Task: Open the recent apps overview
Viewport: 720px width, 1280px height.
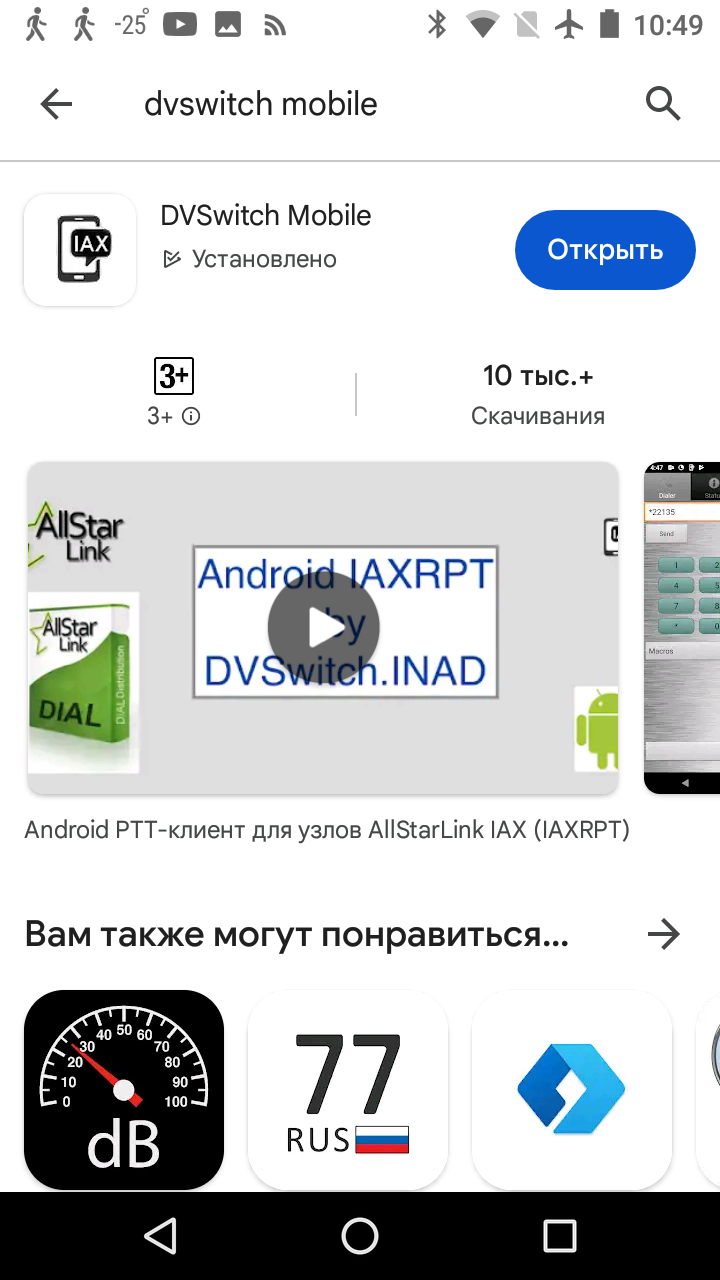Action: click(560, 1236)
